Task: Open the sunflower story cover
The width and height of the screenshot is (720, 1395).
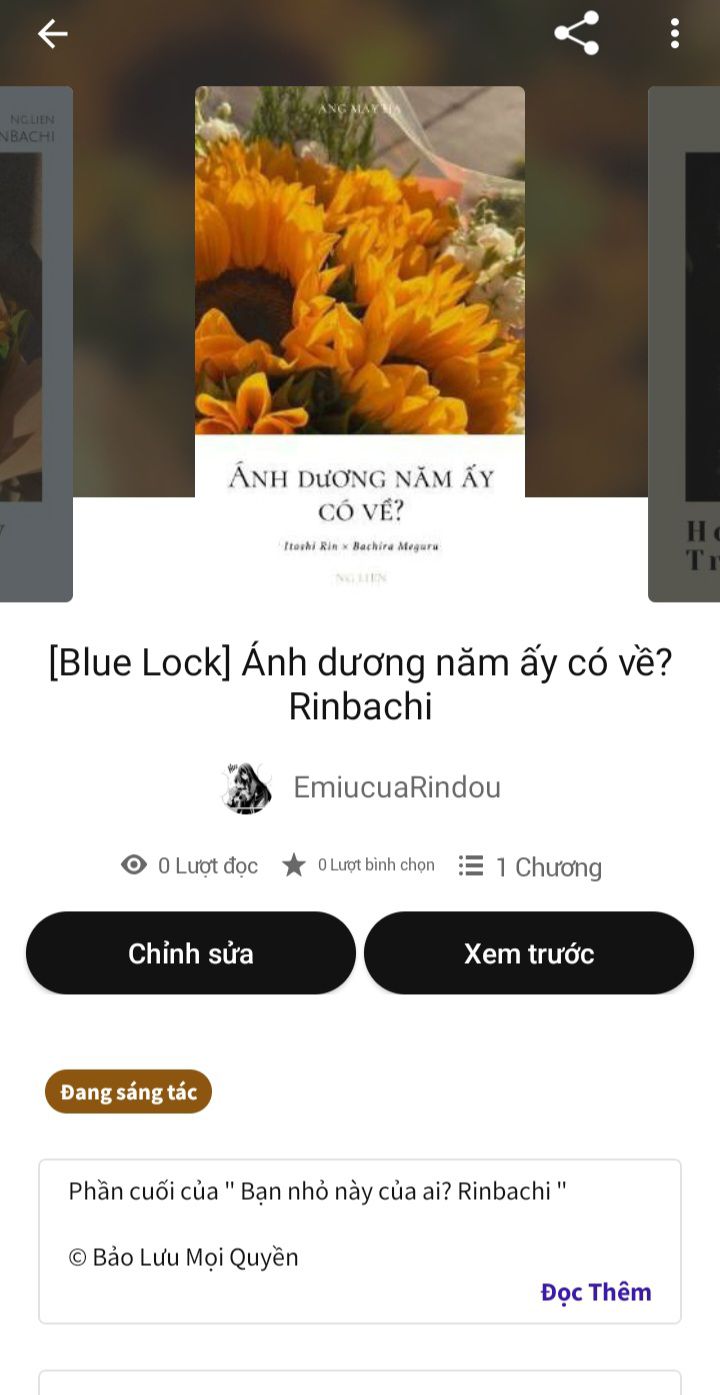Action: (360, 340)
